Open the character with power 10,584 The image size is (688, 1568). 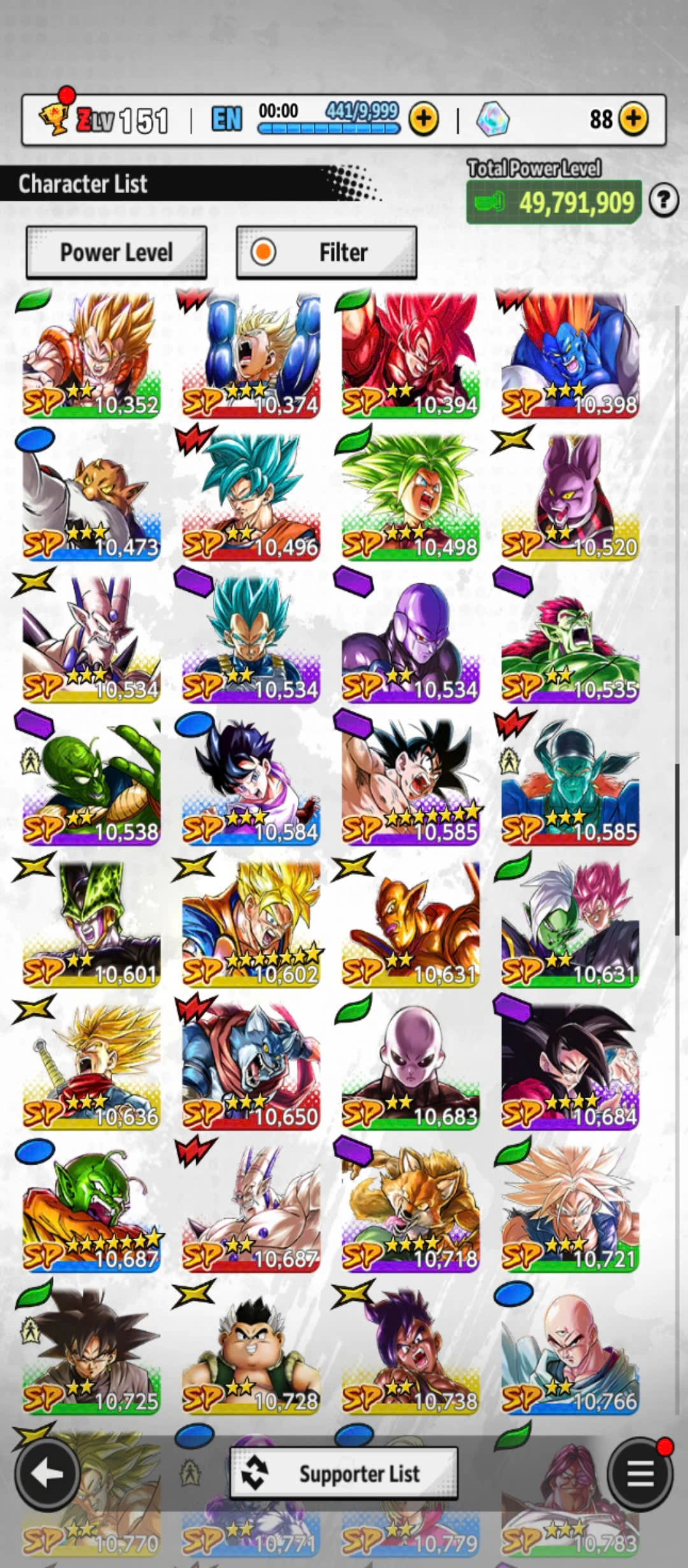tap(251, 781)
